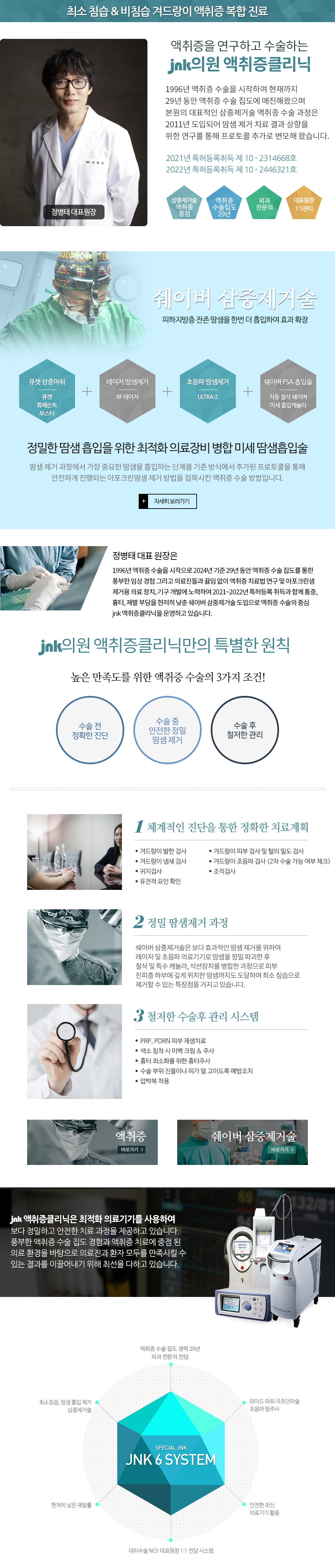This screenshot has width=335, height=1568.
Task: Open the 자세히 보러가기 button
Action: 167,501
